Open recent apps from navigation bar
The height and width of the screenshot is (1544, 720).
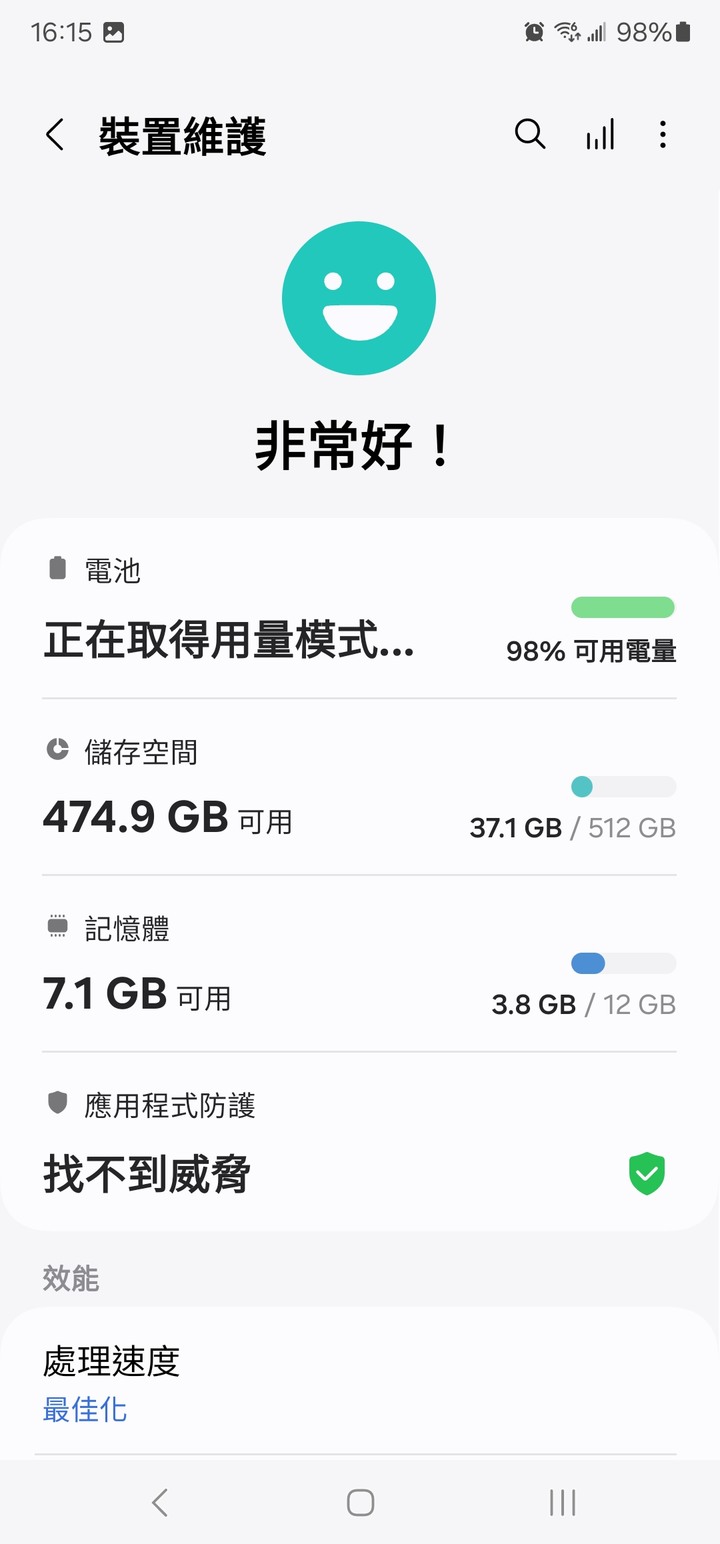pyautogui.click(x=562, y=1502)
